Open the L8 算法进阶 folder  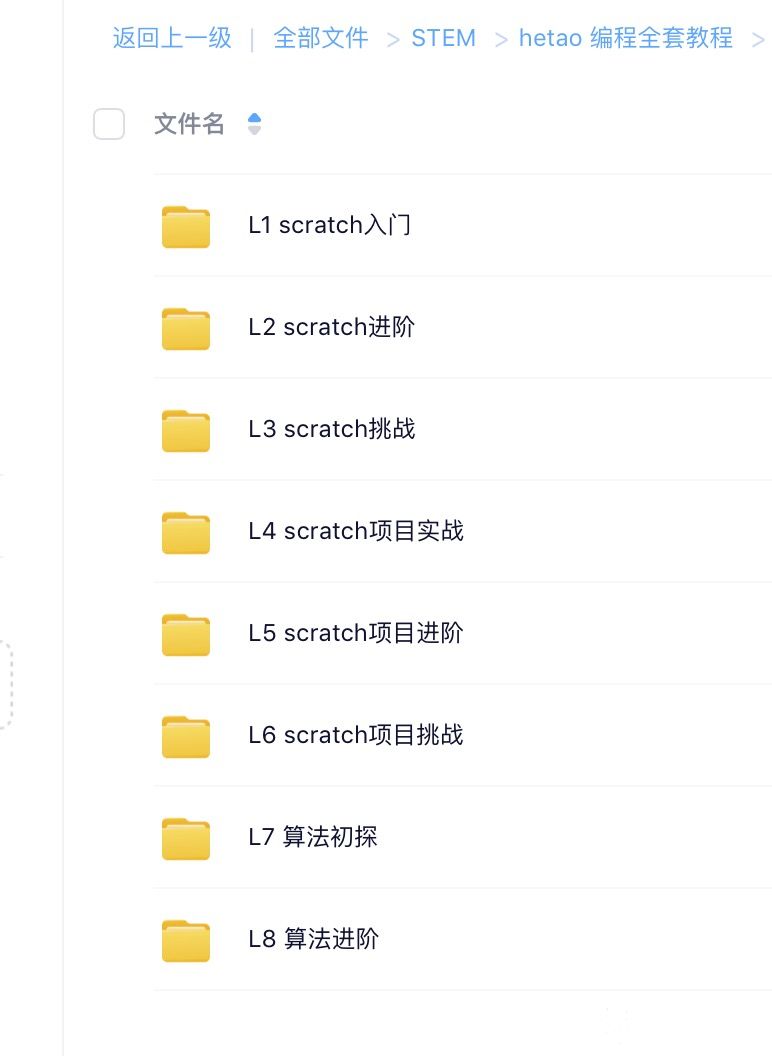coord(313,940)
